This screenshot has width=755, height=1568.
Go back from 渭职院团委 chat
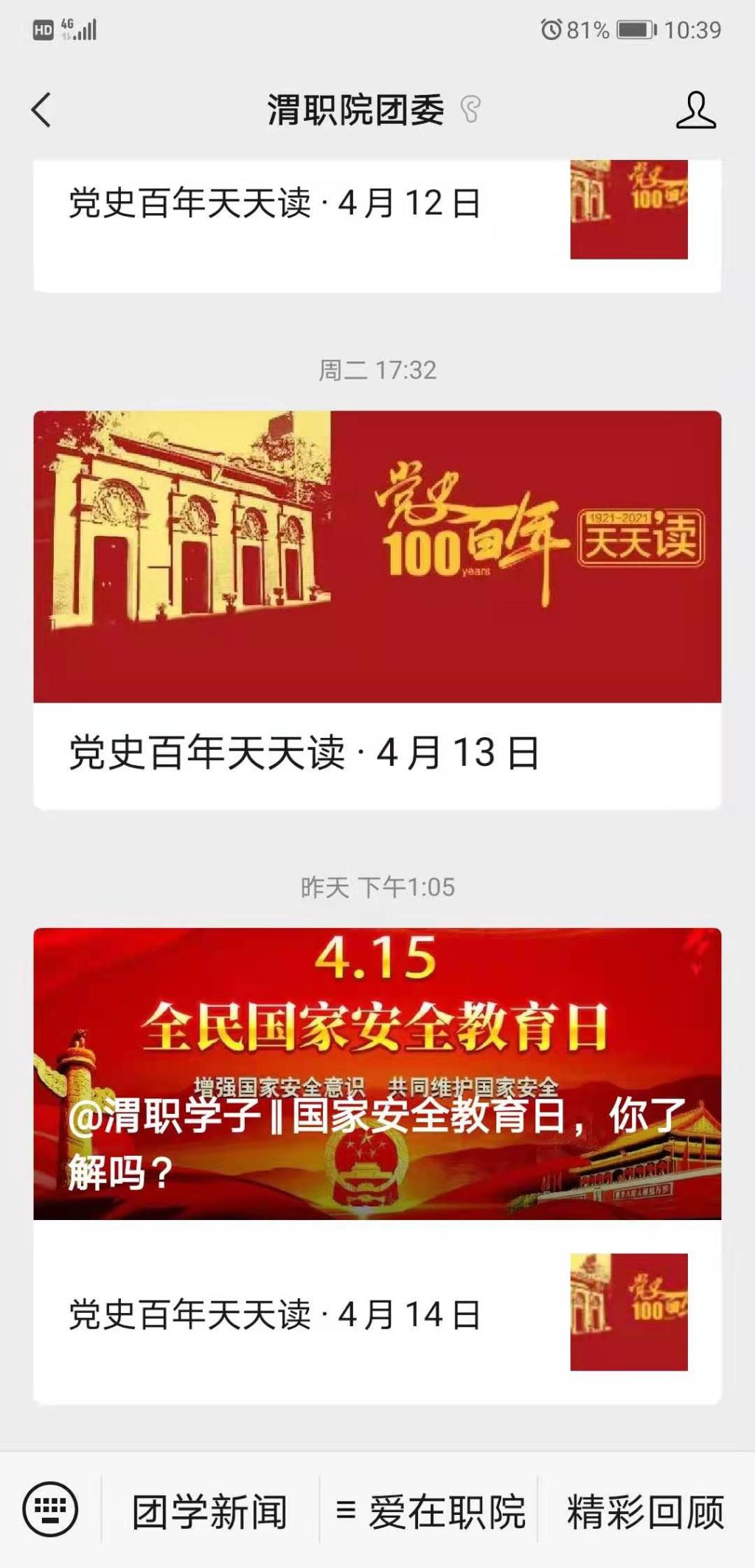(x=42, y=111)
